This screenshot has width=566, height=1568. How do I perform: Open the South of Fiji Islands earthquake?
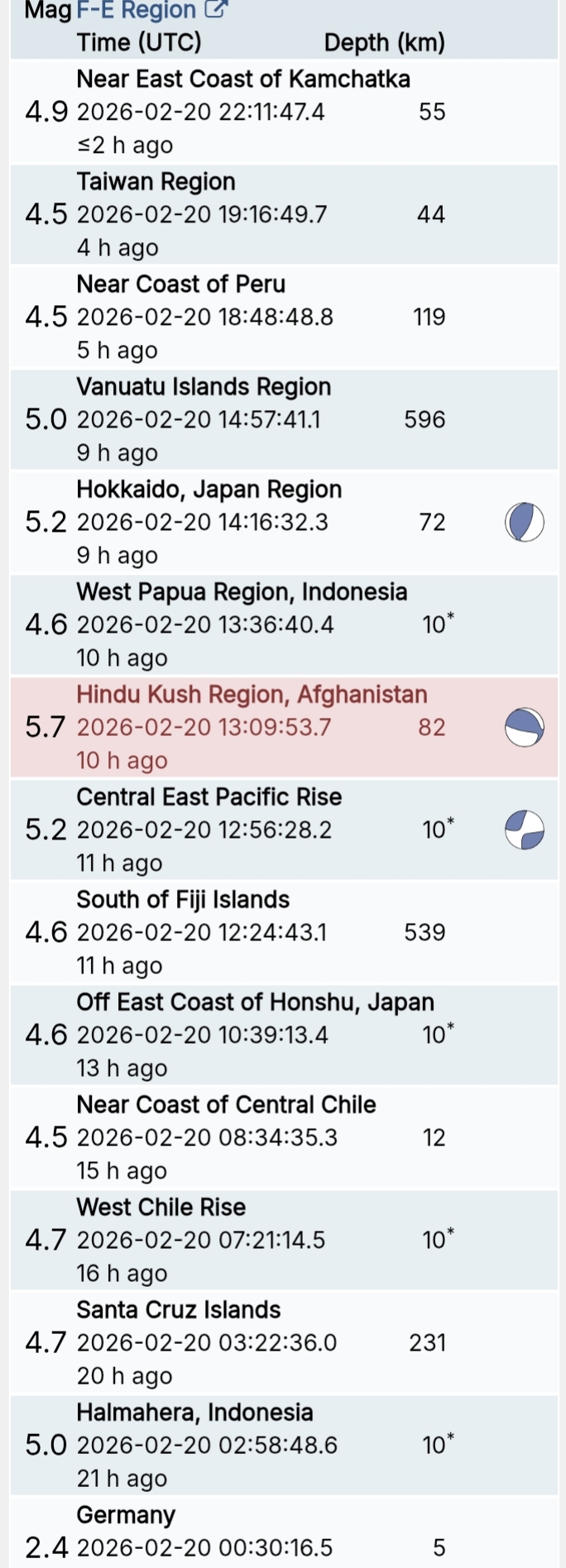(x=183, y=900)
